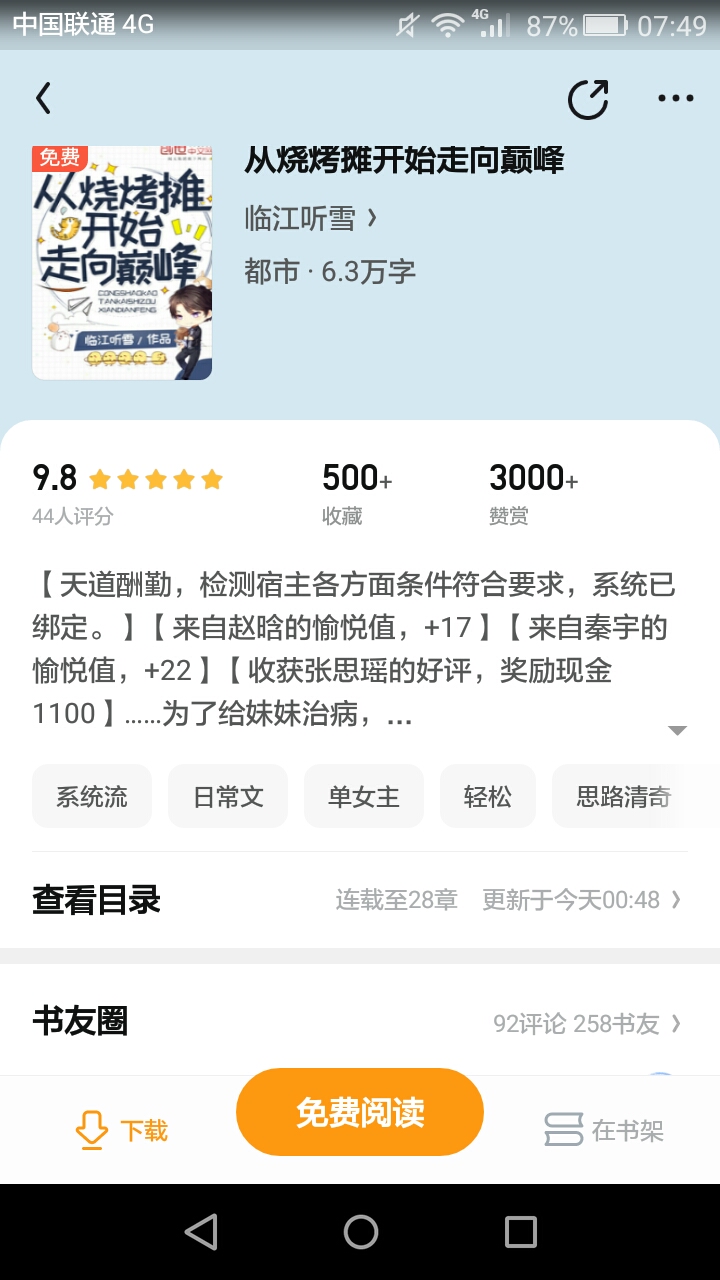Share this book
The width and height of the screenshot is (720, 1280).
pos(588,98)
